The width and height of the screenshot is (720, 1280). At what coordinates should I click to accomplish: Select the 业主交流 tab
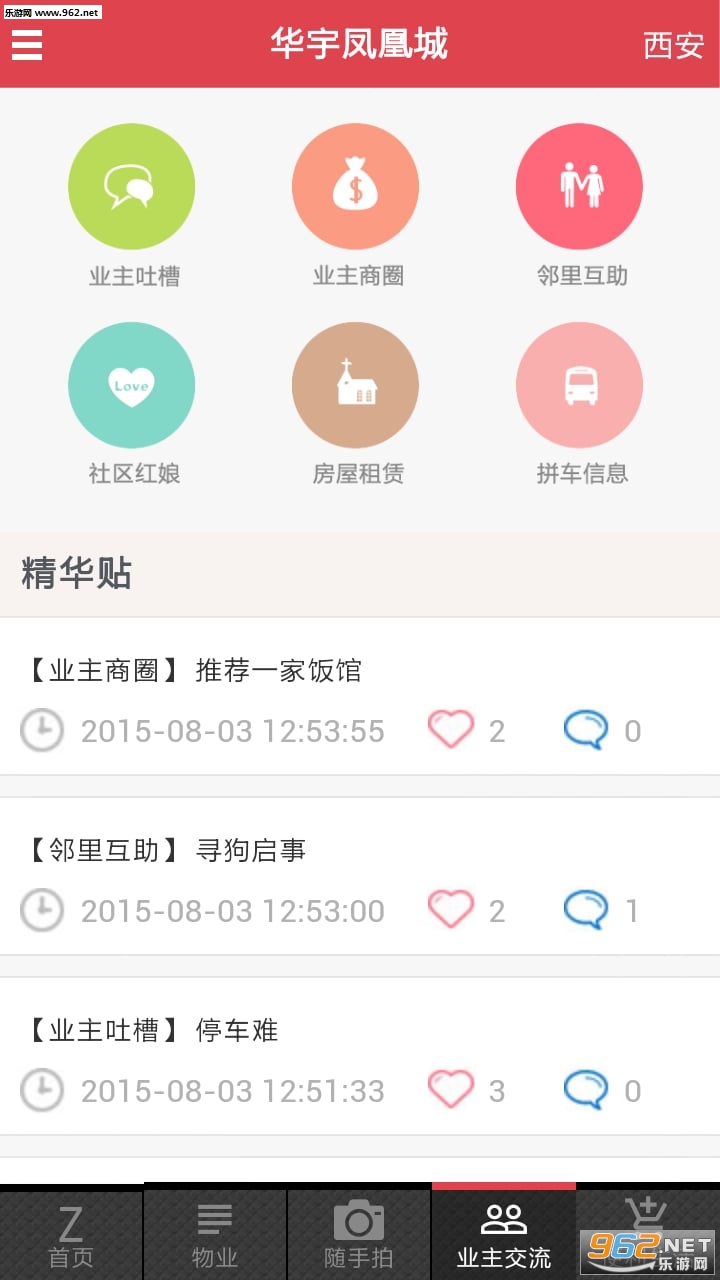(x=503, y=1236)
